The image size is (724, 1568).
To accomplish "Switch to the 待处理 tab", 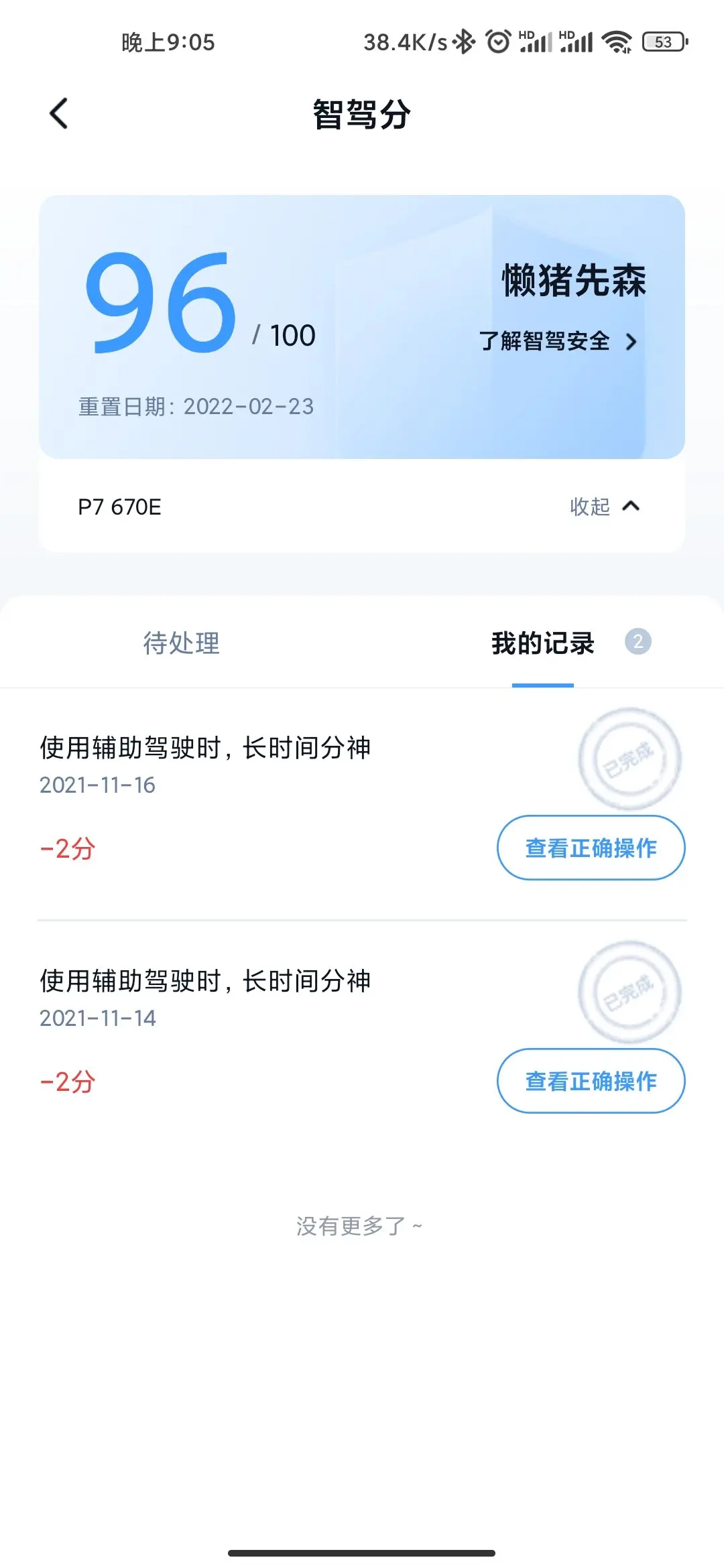I will [181, 643].
